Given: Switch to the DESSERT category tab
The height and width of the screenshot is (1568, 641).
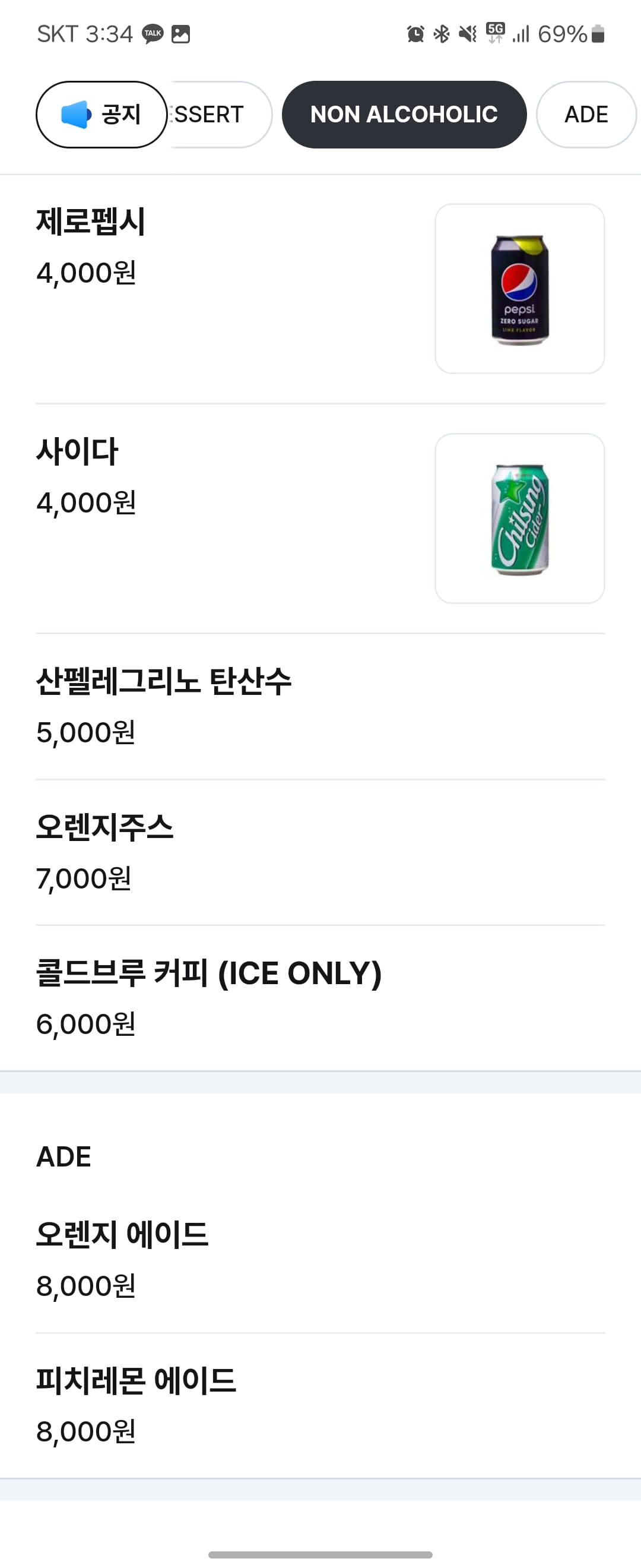Looking at the screenshot, I should pyautogui.click(x=219, y=115).
